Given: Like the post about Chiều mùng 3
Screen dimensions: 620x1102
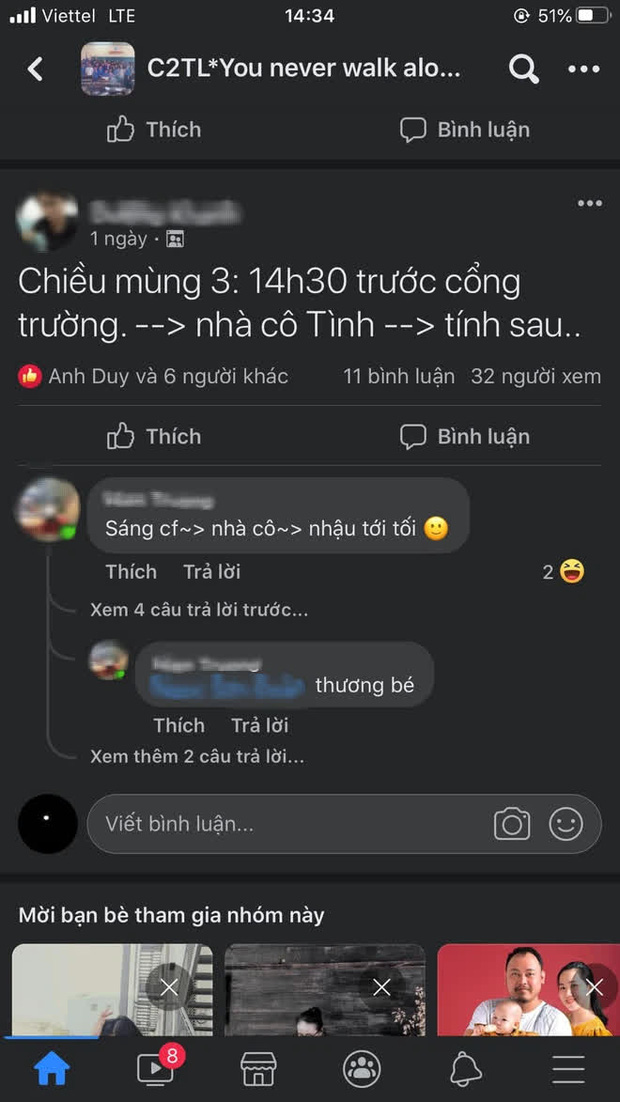Looking at the screenshot, I should click(155, 437).
